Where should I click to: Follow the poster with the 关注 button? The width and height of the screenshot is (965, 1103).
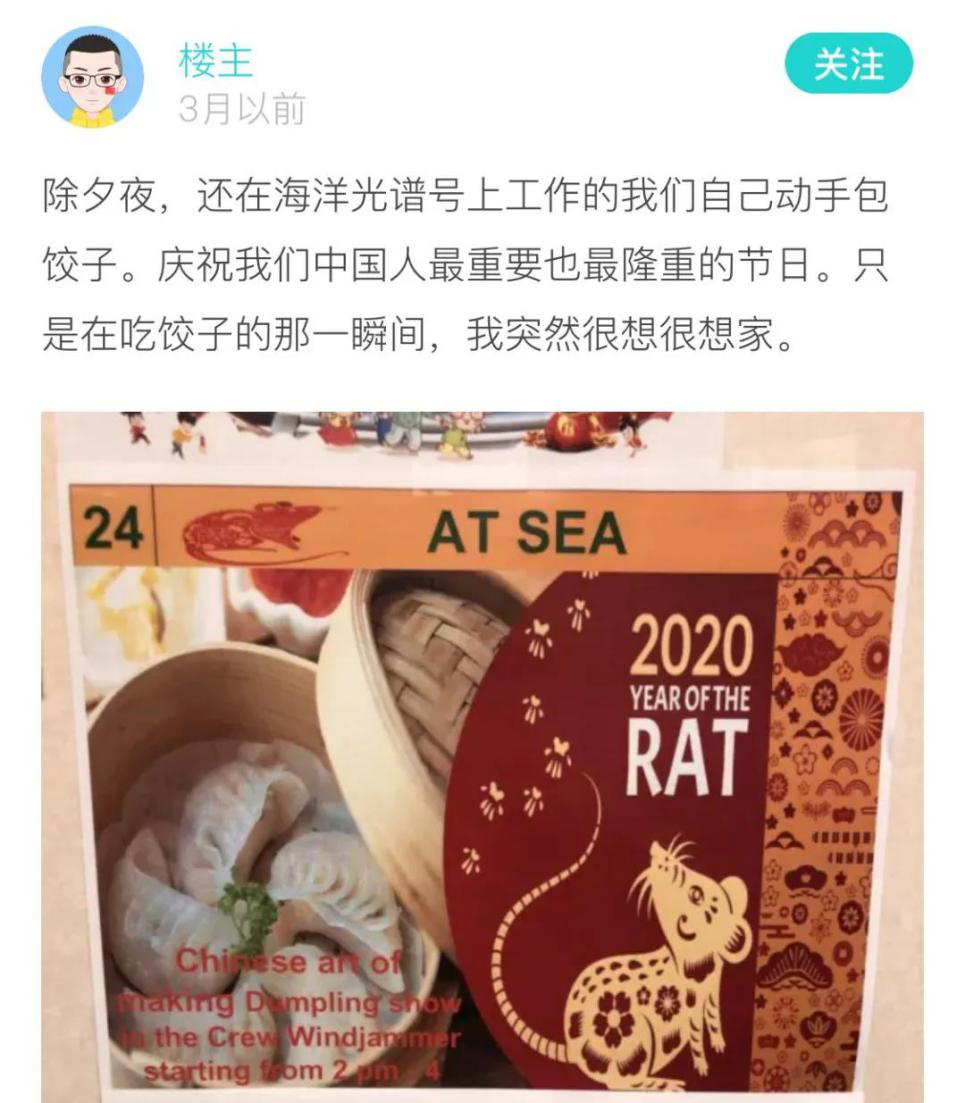coord(848,64)
